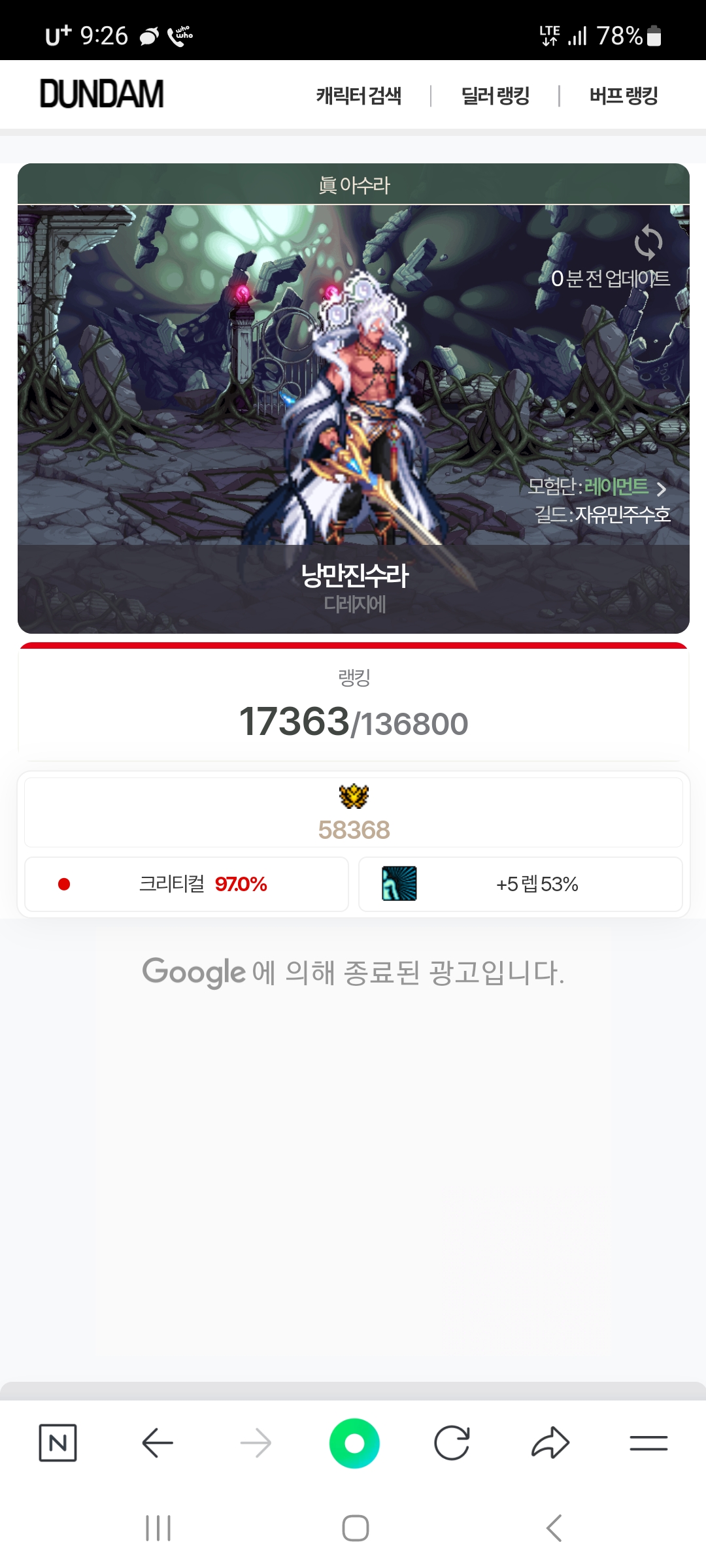Switch to 딜러랭킹 dealer ranking

(495, 96)
